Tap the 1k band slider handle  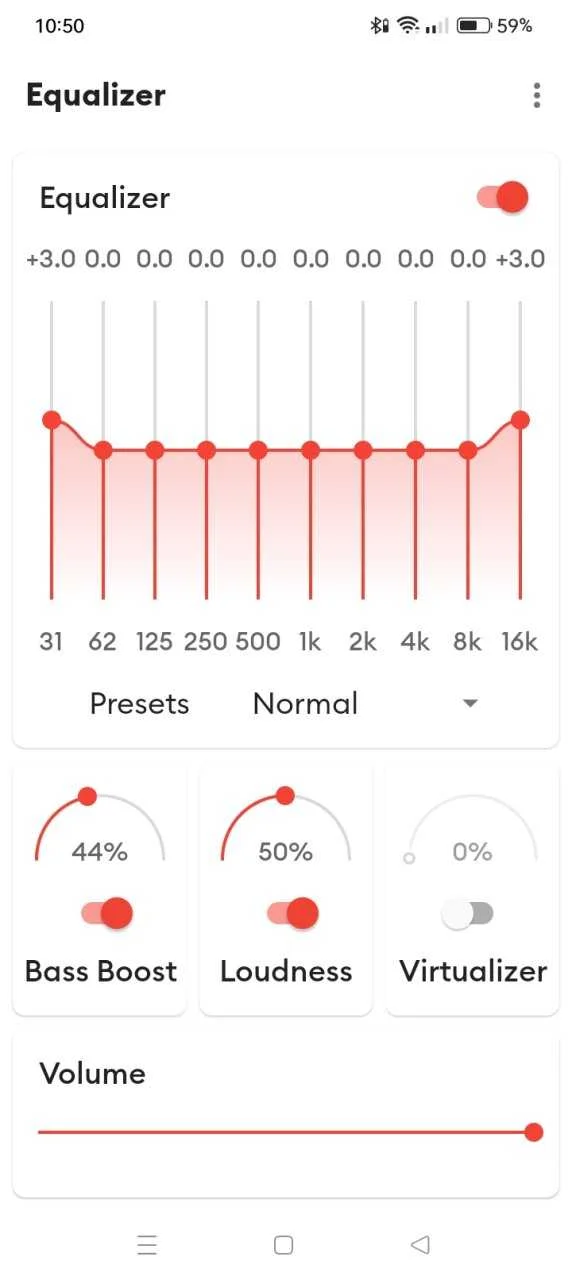point(311,450)
